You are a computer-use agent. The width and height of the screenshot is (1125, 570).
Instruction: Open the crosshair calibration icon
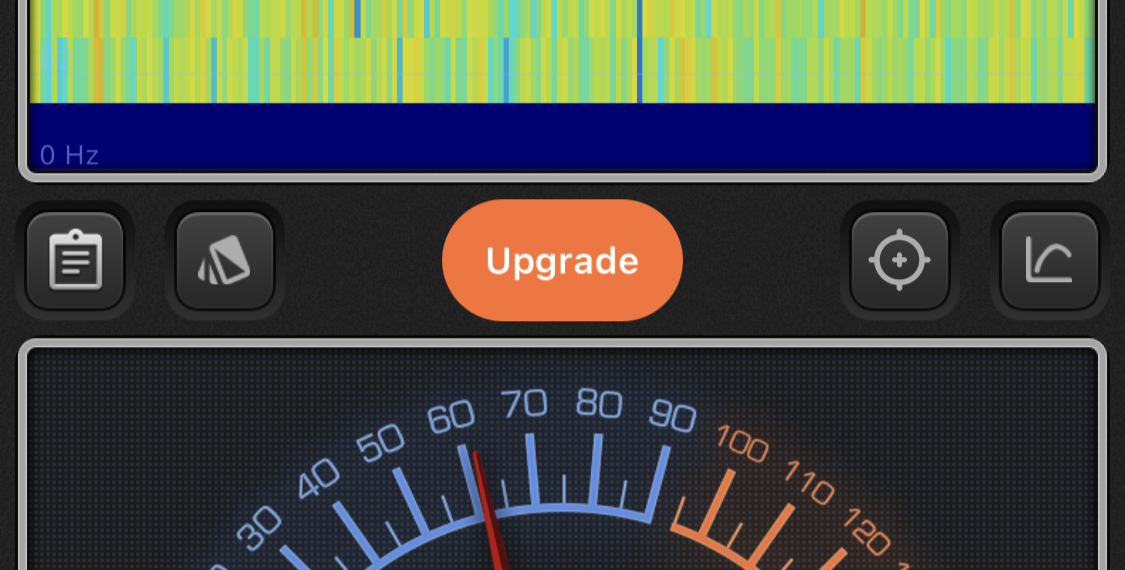pyautogui.click(x=899, y=261)
